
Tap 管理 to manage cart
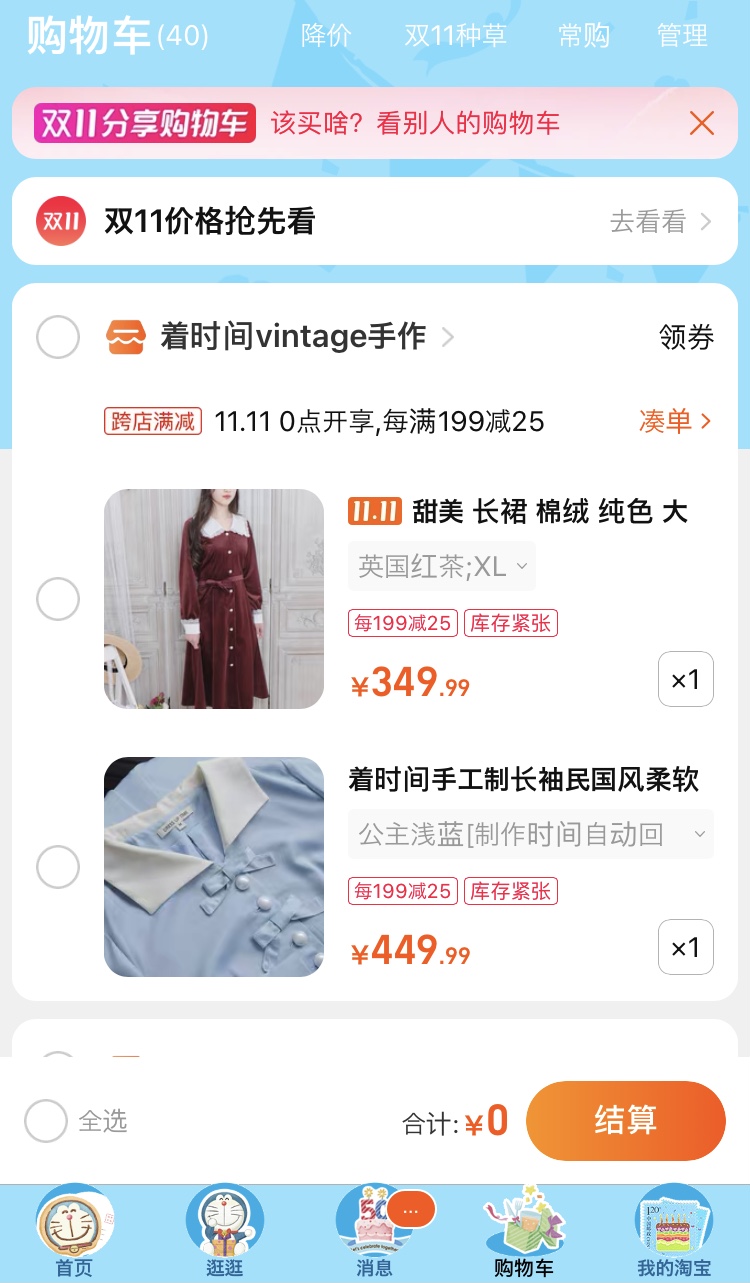coord(682,36)
